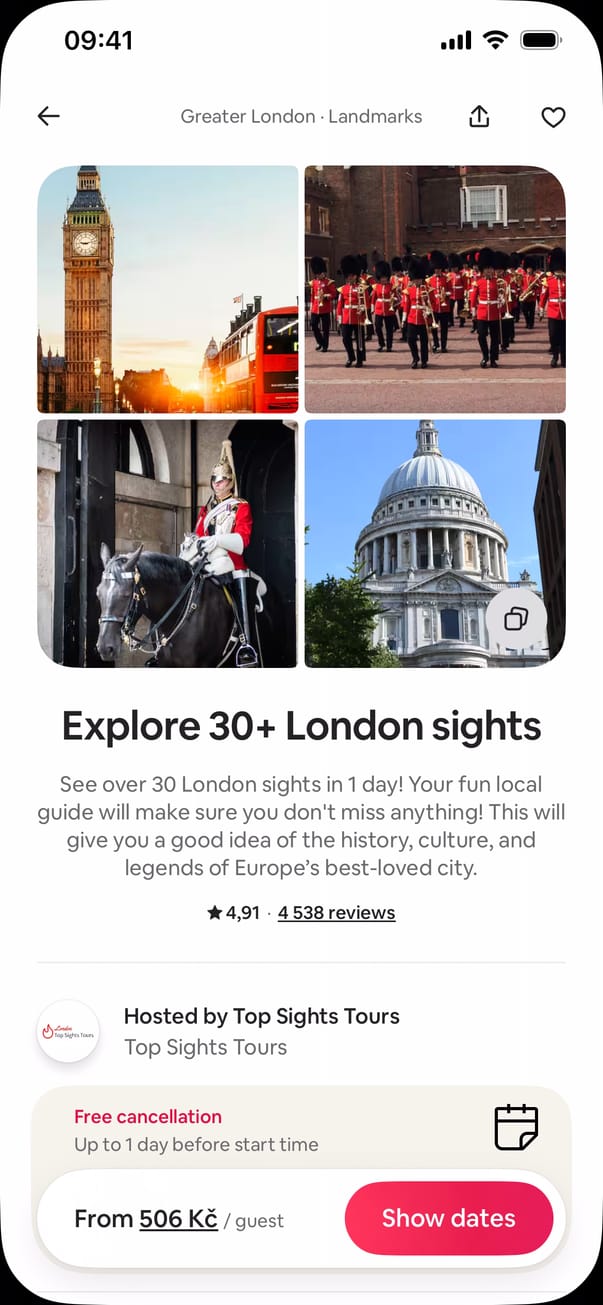Open the 4 538 reviews link
Screen dimensions: 603x1305
[336, 912]
